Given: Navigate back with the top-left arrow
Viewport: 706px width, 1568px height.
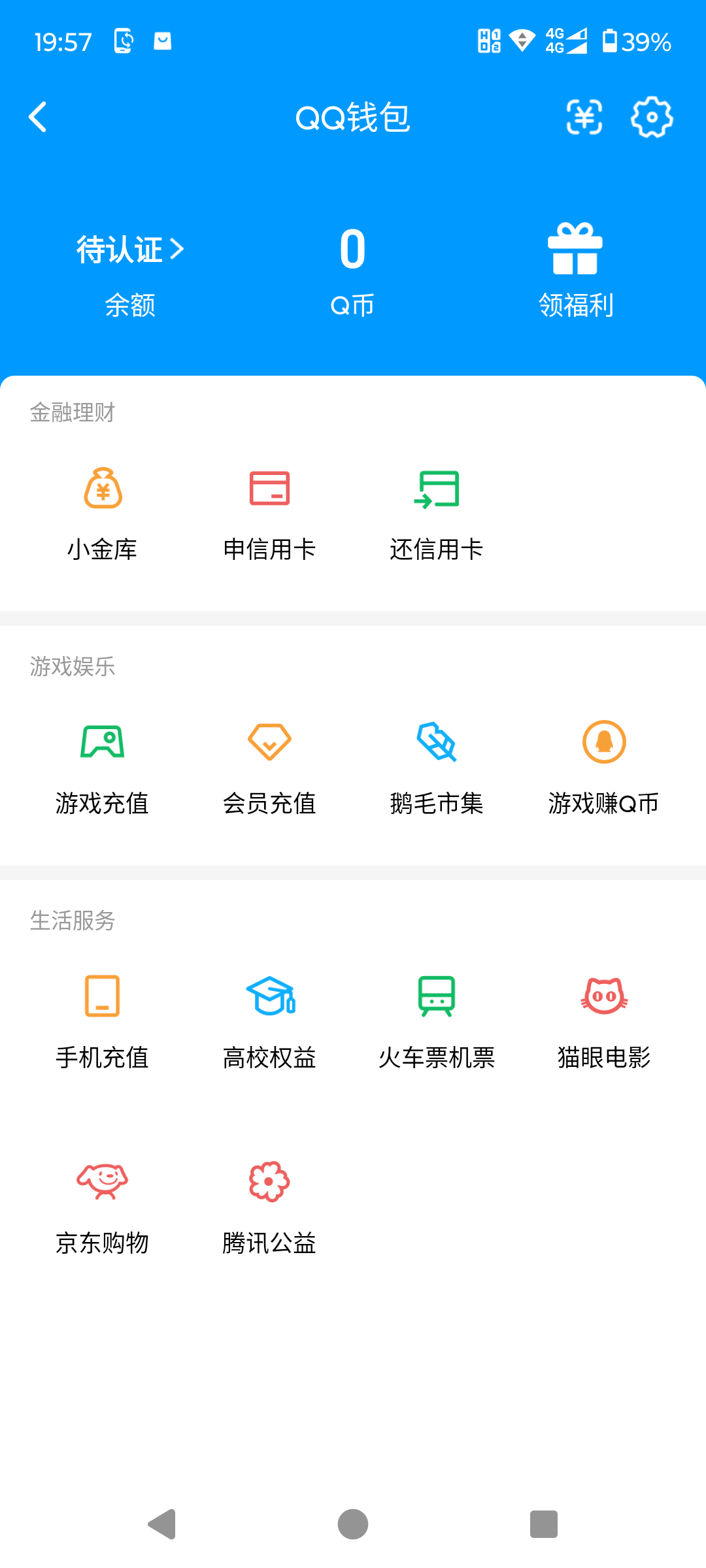Looking at the screenshot, I should pos(37,118).
